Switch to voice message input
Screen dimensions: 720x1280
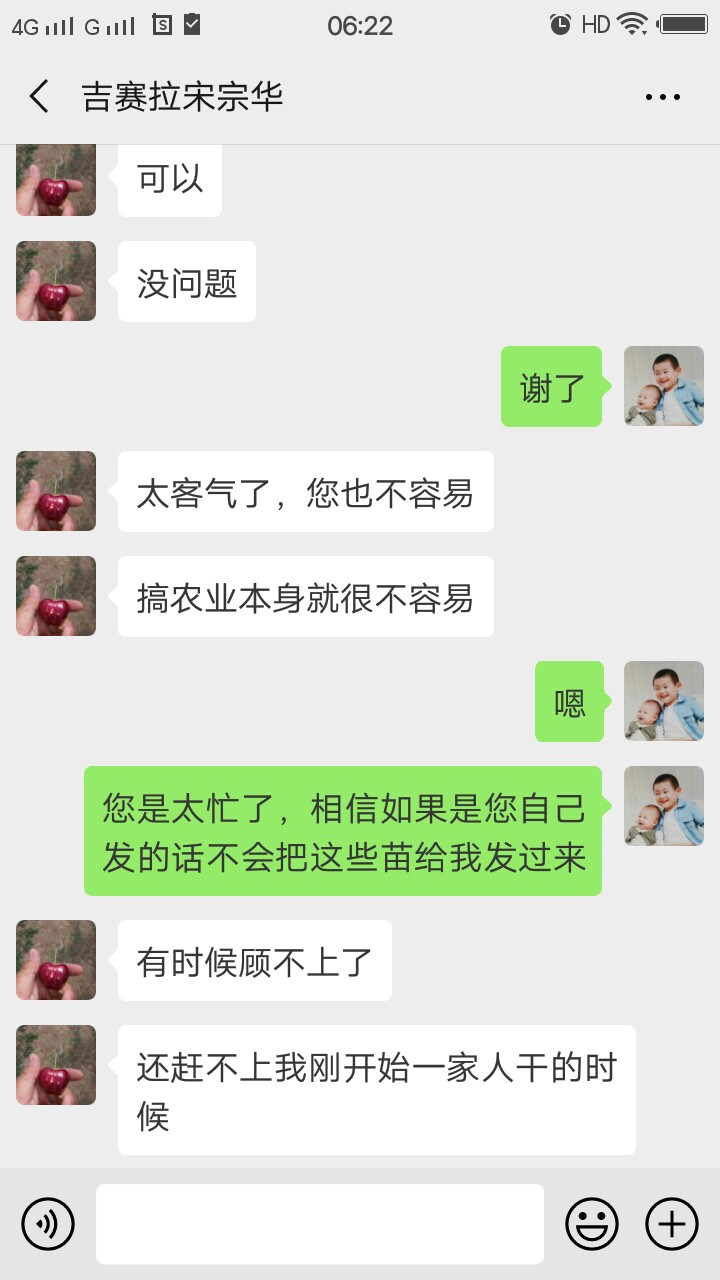[x=48, y=1223]
